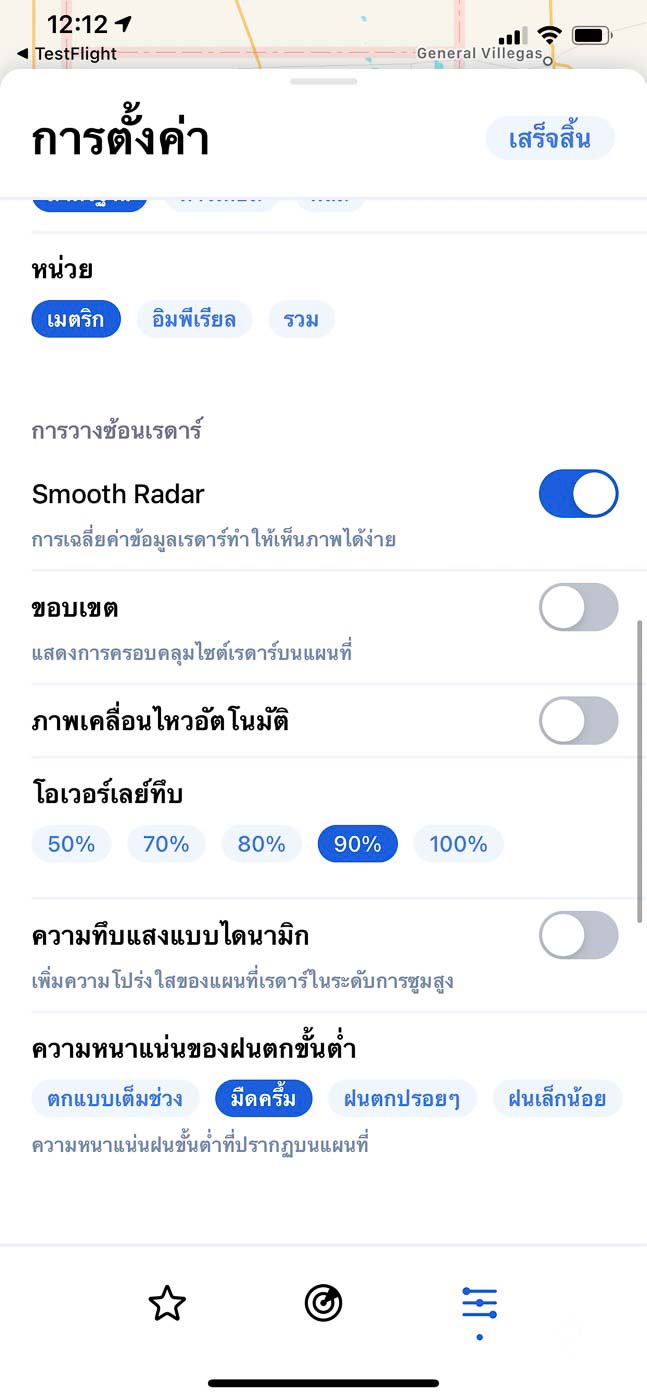Enable the ขอบเขต coverage toggle
Image resolution: width=647 pixels, height=1400 pixels.
(578, 607)
